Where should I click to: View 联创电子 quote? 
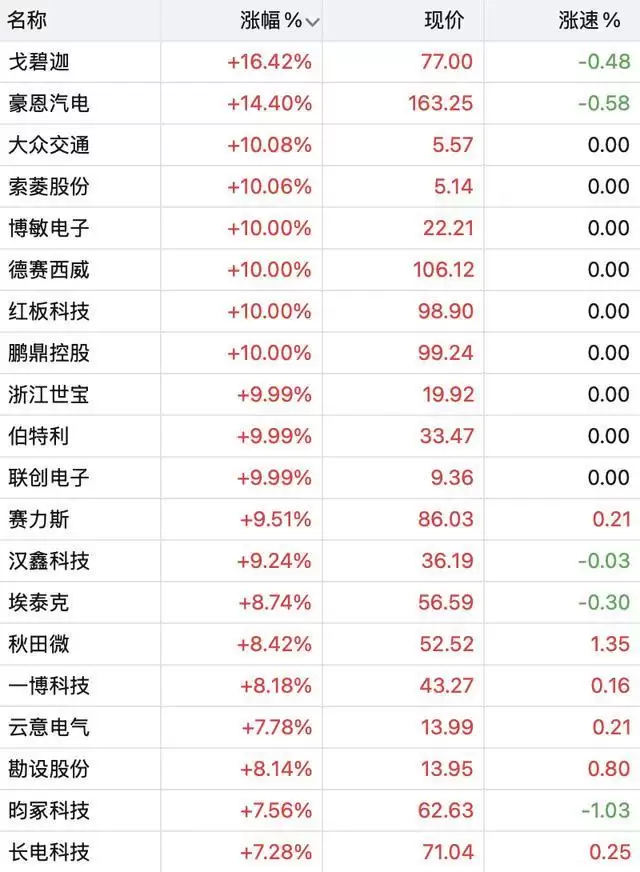point(320,478)
